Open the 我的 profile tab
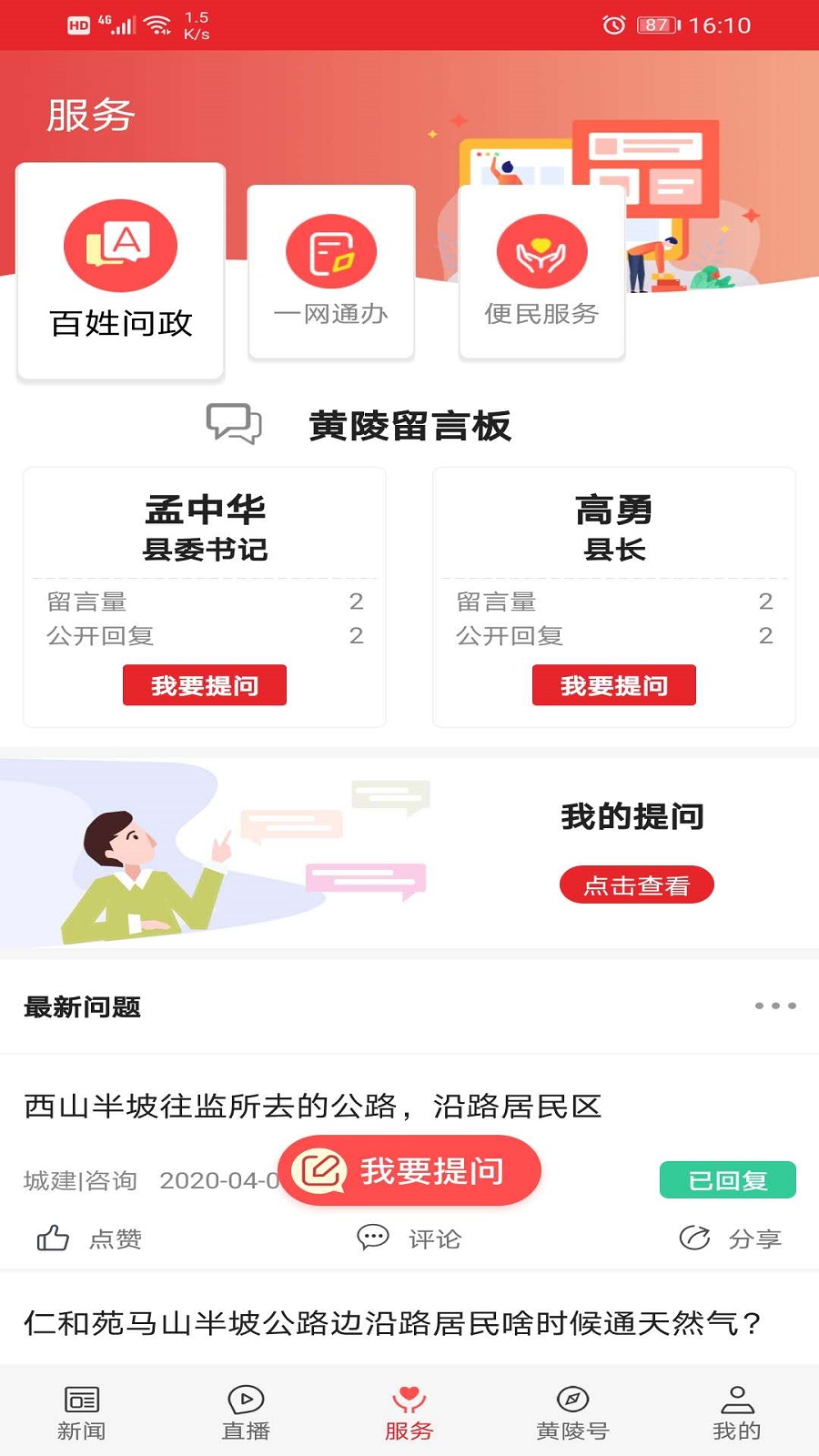819x1456 pixels. [735, 1406]
